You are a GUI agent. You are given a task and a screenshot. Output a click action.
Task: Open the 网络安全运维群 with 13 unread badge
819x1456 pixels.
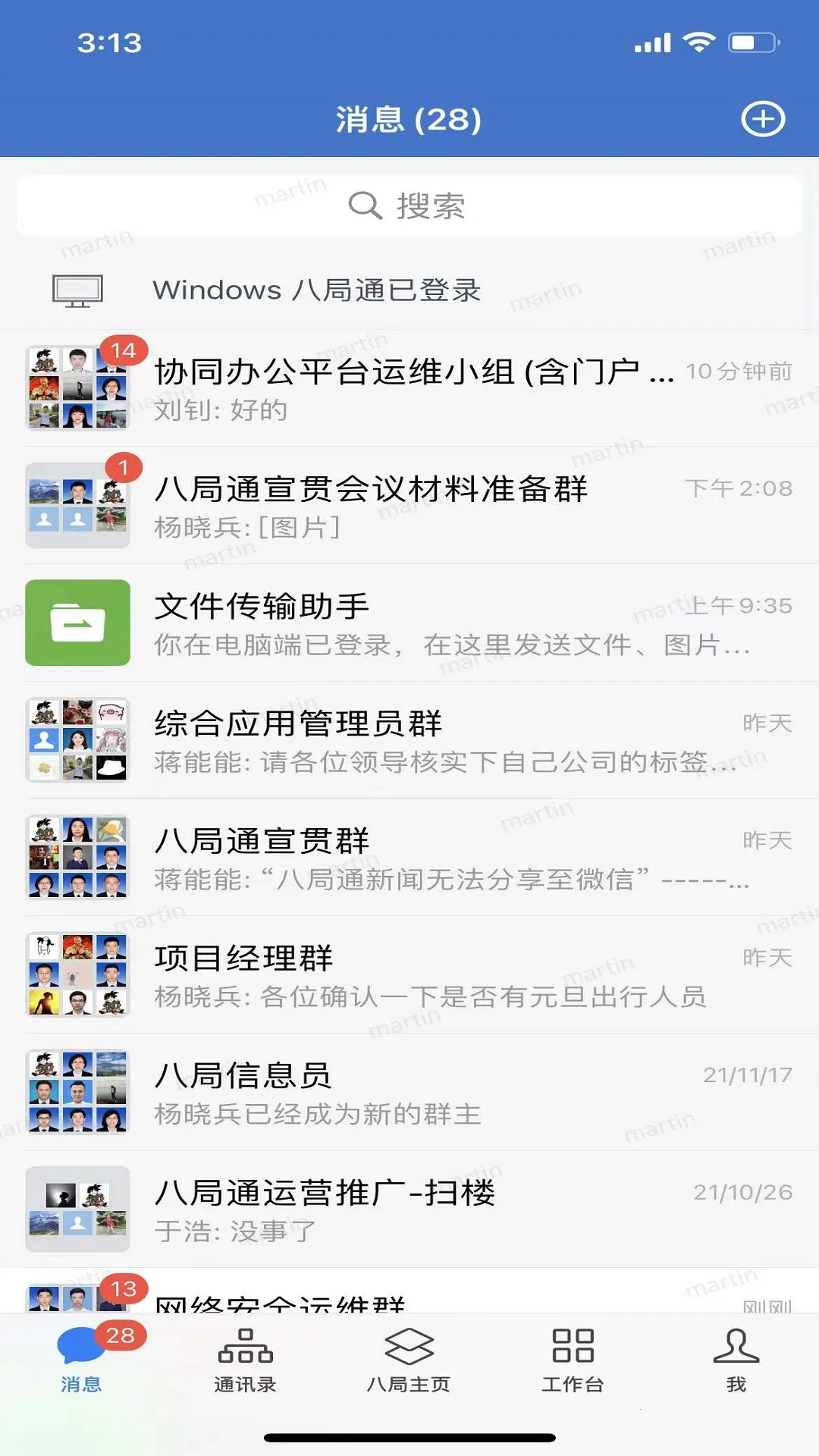click(x=409, y=1289)
